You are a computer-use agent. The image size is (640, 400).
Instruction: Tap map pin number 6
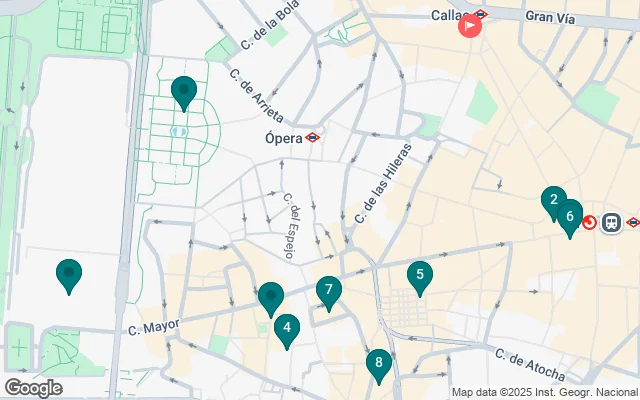pos(570,216)
